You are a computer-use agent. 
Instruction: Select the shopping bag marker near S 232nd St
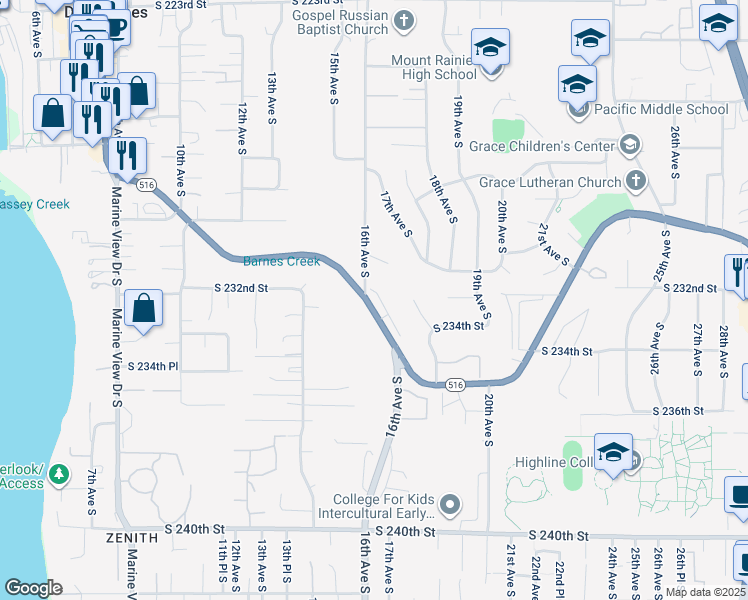click(144, 310)
